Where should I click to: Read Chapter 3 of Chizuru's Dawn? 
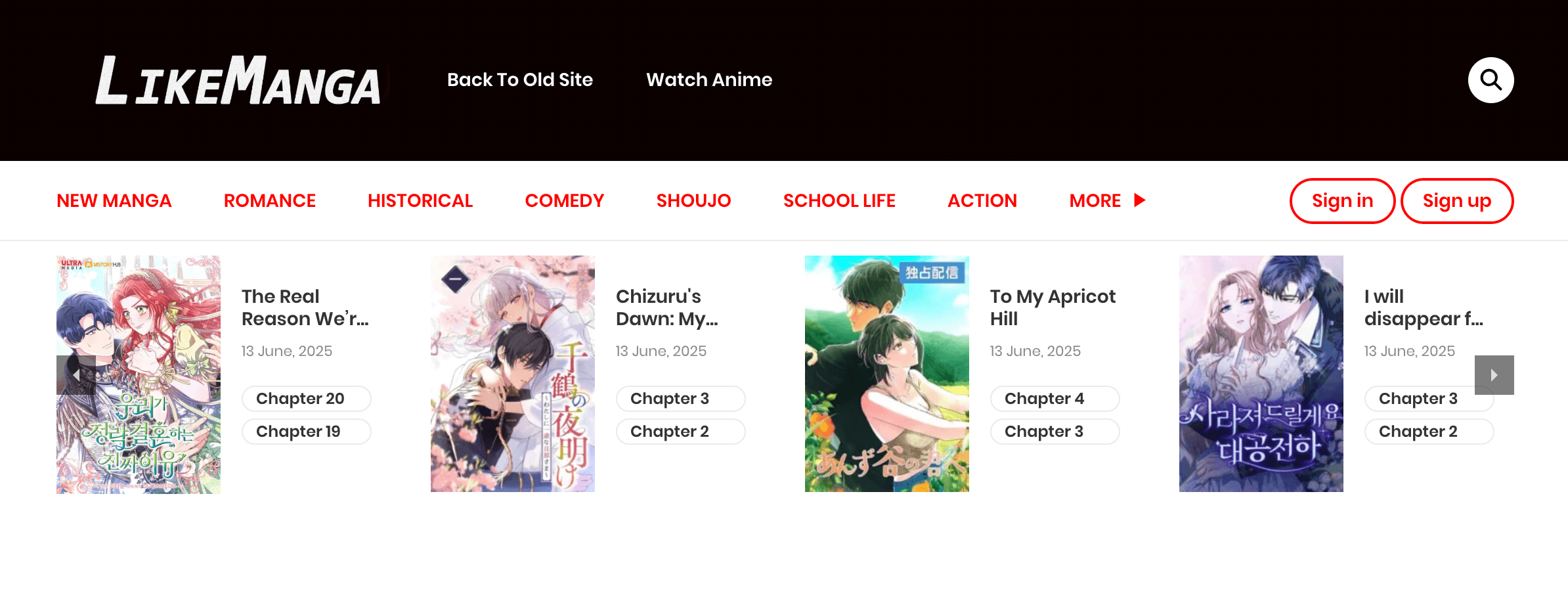(x=680, y=399)
